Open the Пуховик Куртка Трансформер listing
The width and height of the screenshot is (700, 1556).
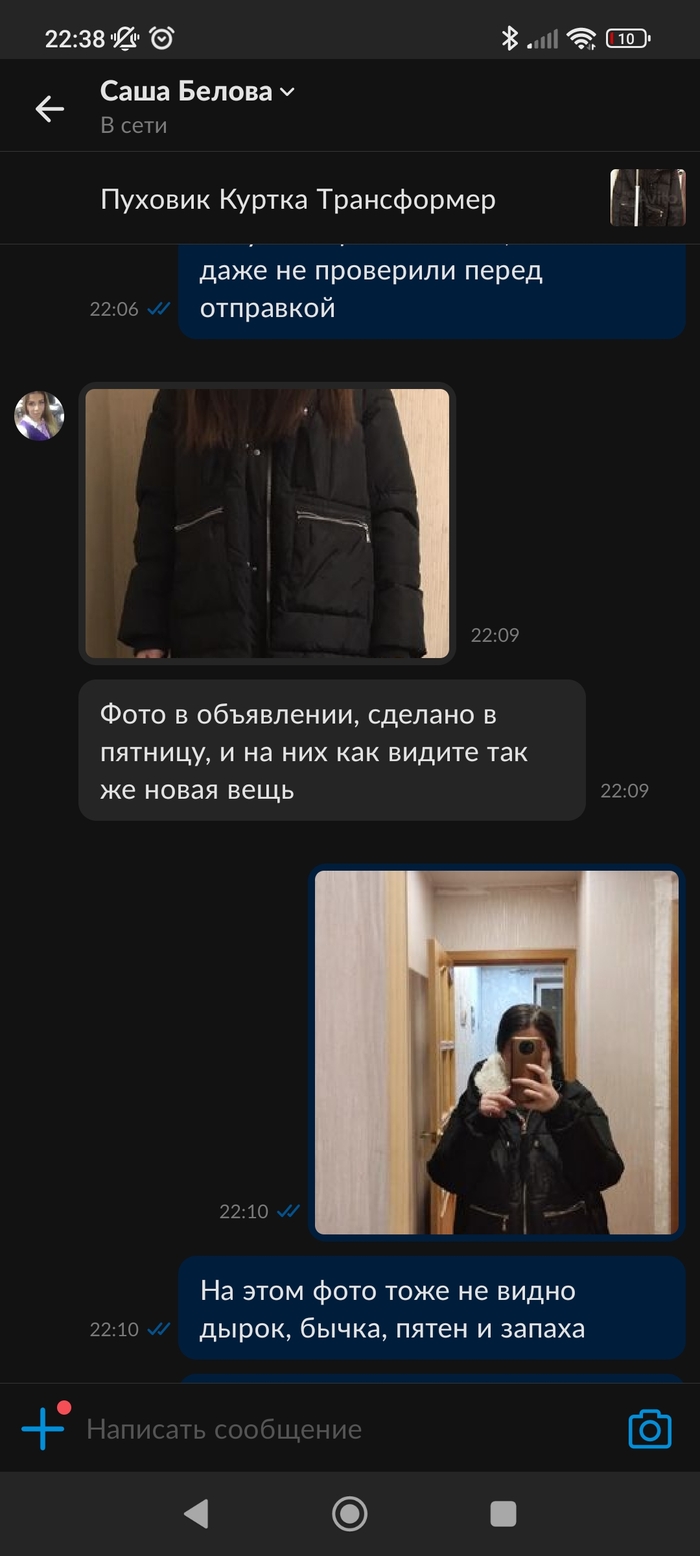[298, 199]
